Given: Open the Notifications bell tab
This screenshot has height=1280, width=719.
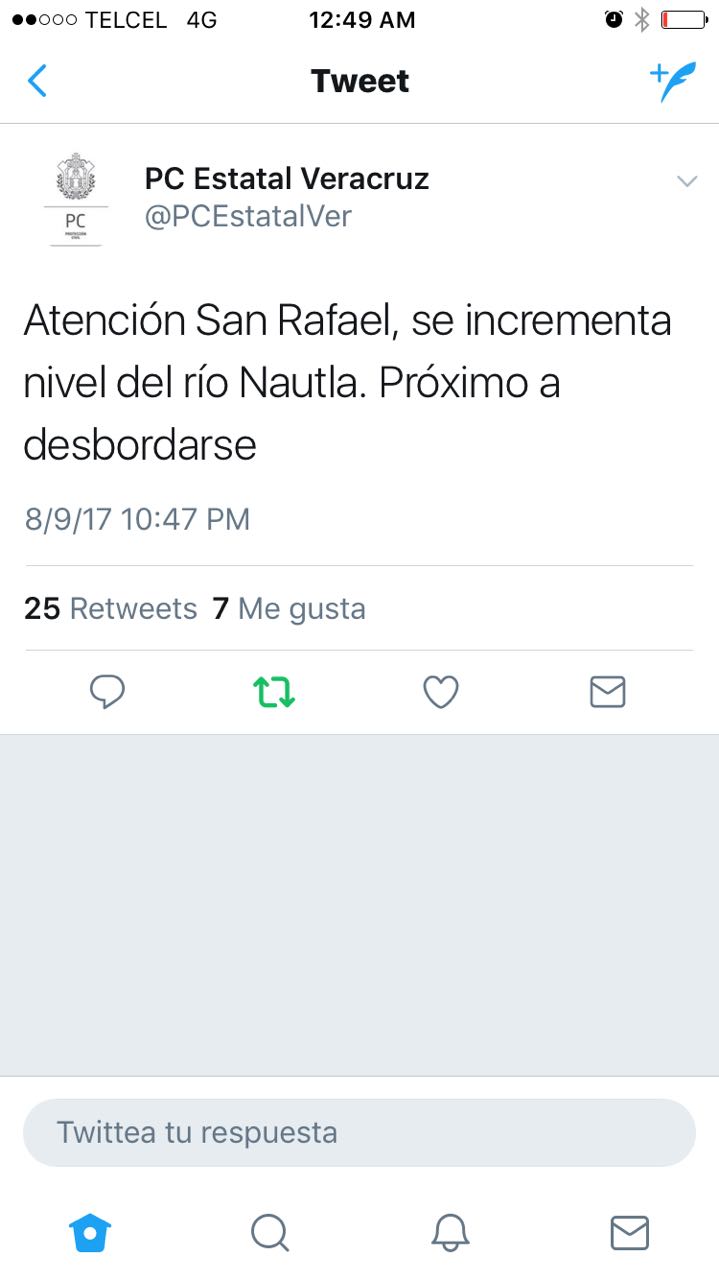Looking at the screenshot, I should click(x=450, y=1233).
